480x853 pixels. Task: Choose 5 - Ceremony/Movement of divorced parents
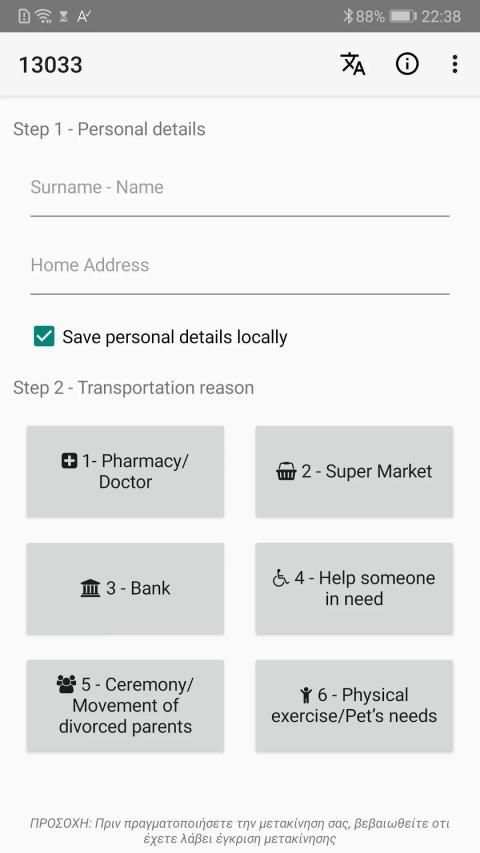pyautogui.click(x=125, y=706)
